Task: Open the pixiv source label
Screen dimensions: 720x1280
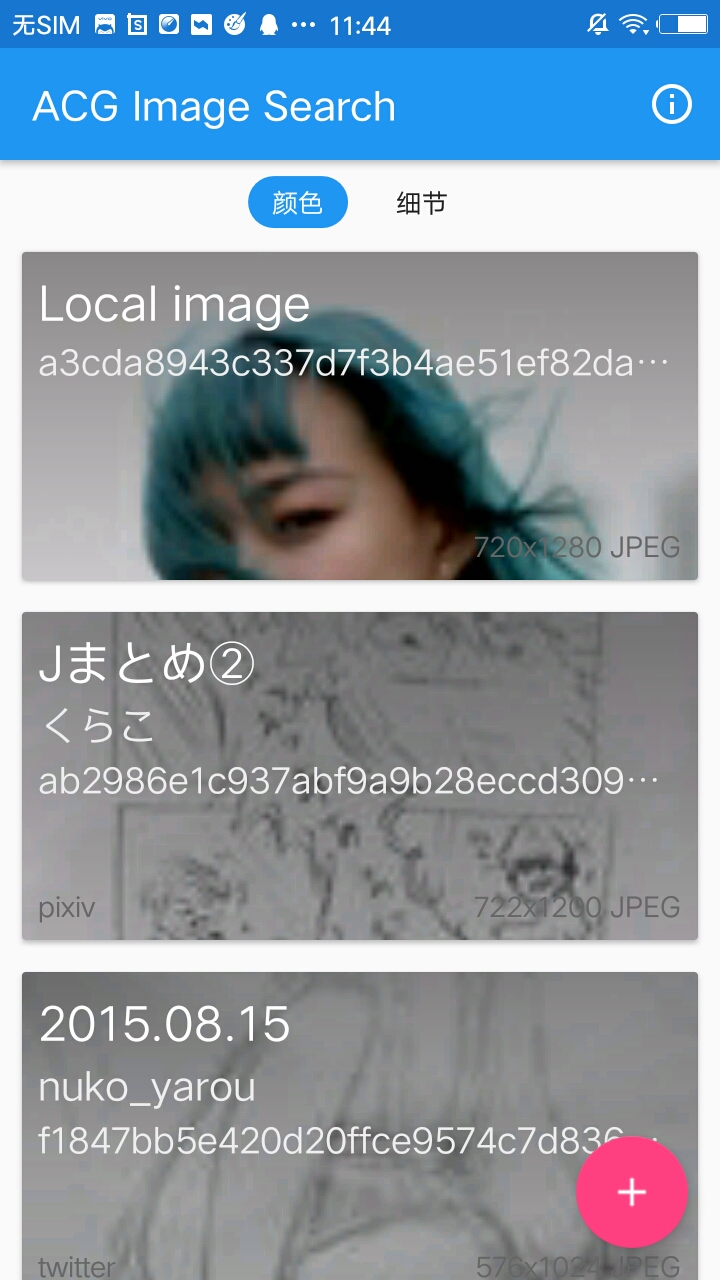Action: tap(65, 908)
